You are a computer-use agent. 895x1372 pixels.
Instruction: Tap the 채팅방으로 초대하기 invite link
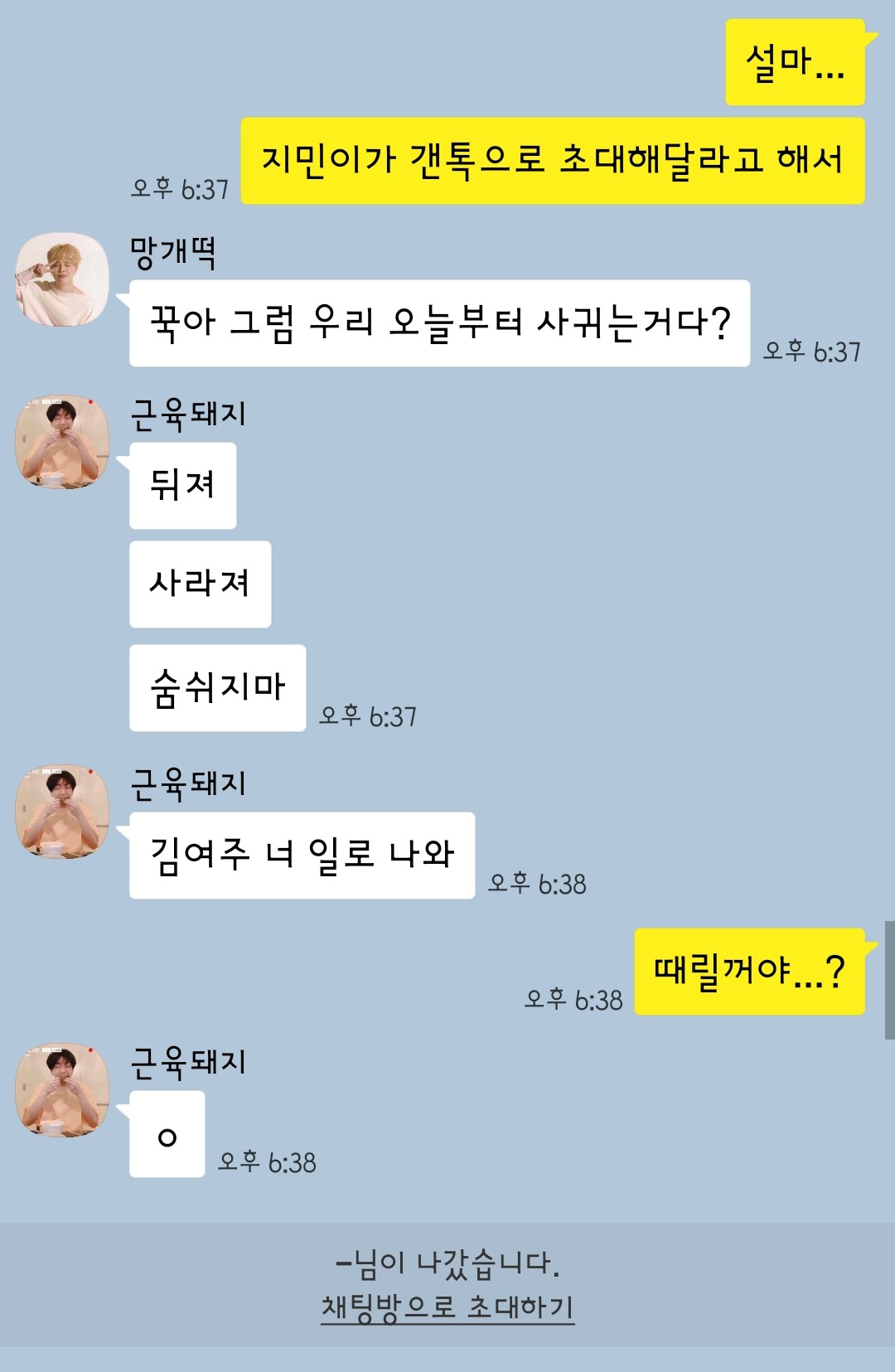click(447, 1307)
